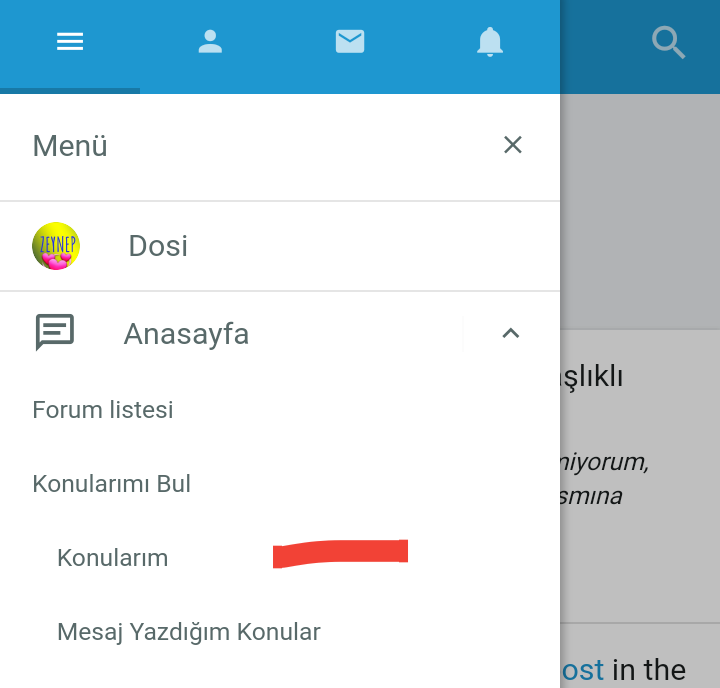Switch to the account profile tab
The height and width of the screenshot is (688, 720).
[210, 42]
